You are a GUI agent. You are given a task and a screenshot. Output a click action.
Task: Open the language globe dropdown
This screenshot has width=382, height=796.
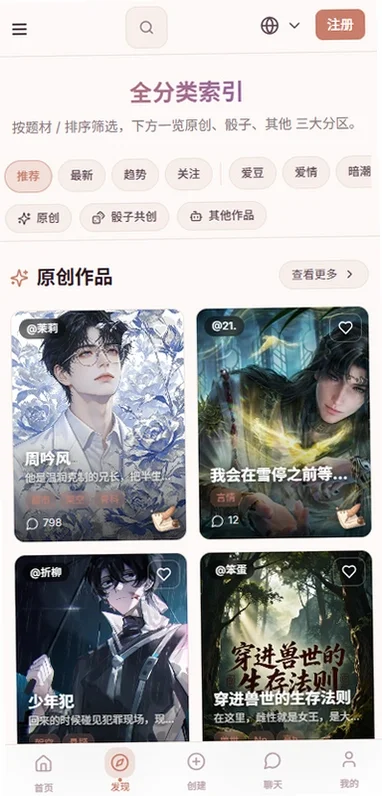click(x=280, y=25)
